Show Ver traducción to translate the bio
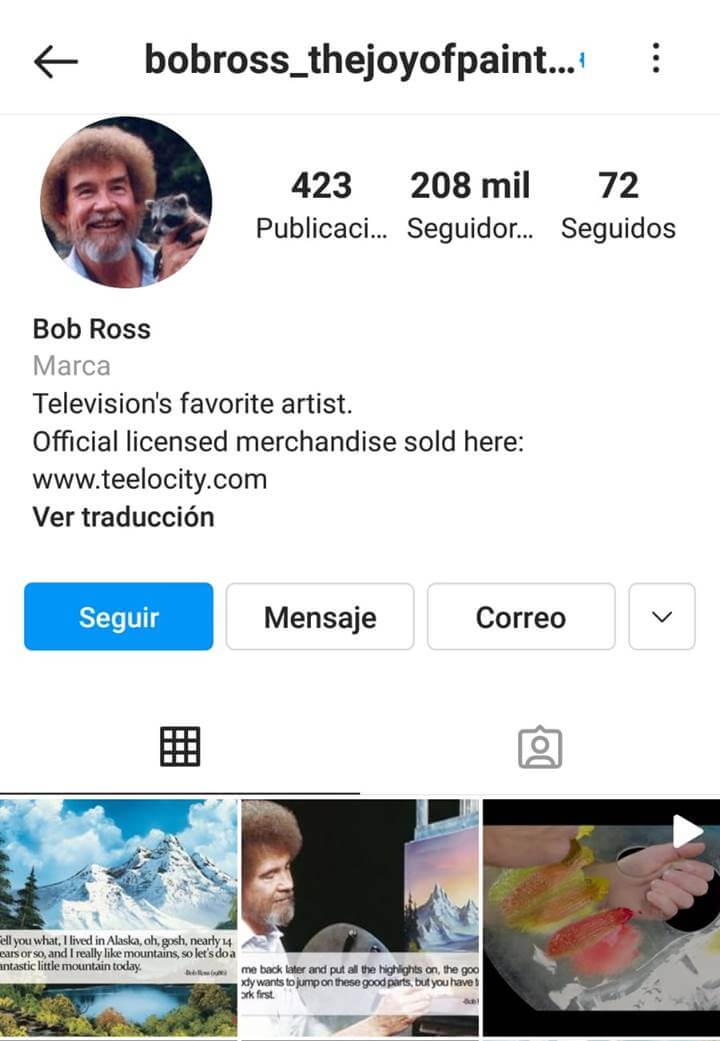This screenshot has height=1041, width=720. (x=124, y=517)
